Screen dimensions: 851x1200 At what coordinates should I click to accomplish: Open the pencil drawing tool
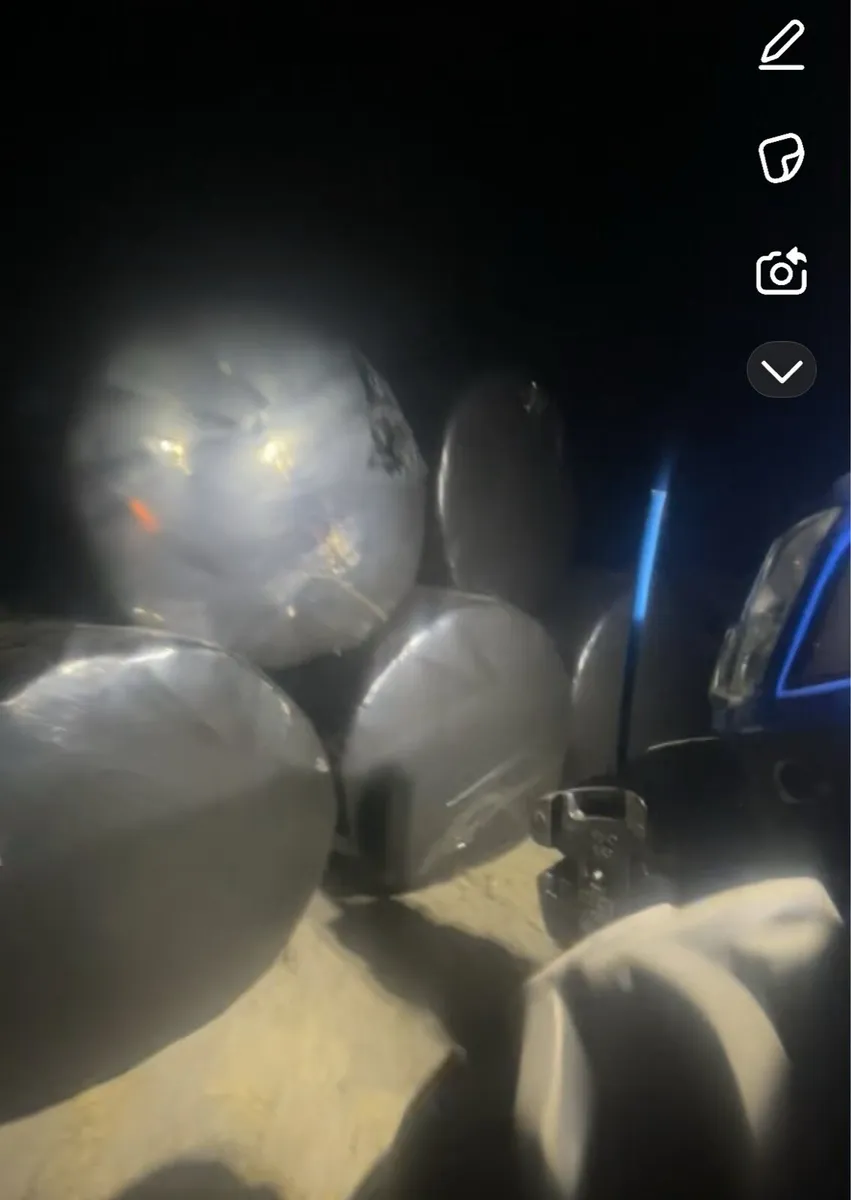click(x=781, y=47)
